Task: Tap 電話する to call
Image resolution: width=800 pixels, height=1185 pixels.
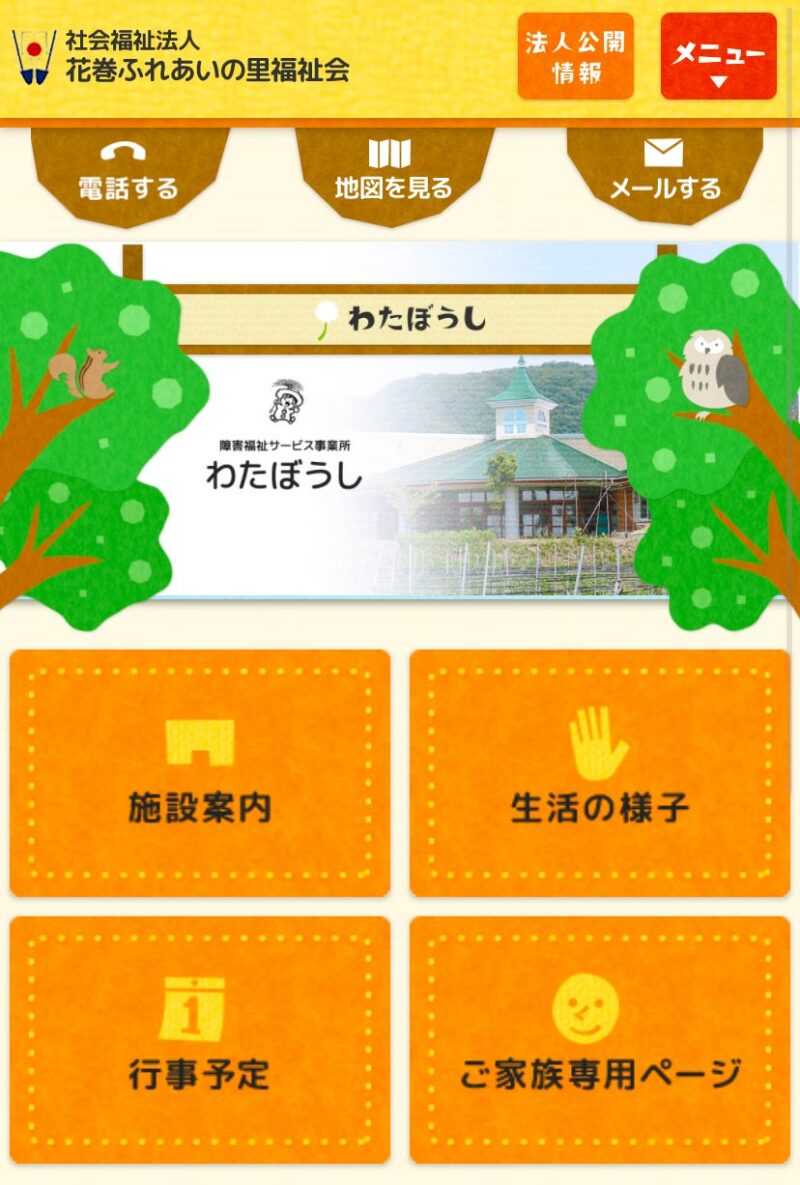Action: (x=128, y=174)
